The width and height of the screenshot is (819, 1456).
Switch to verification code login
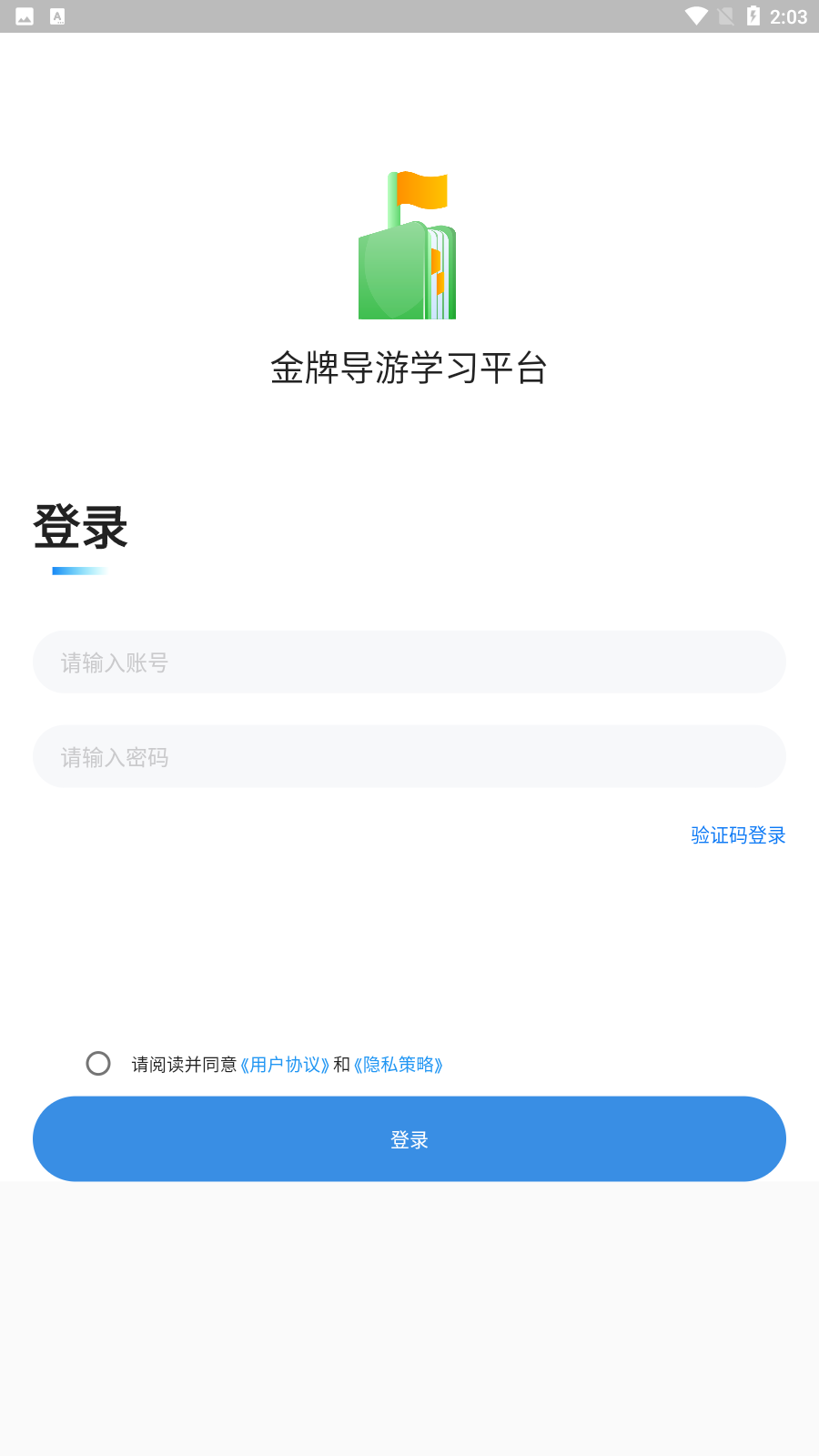pyautogui.click(x=738, y=835)
